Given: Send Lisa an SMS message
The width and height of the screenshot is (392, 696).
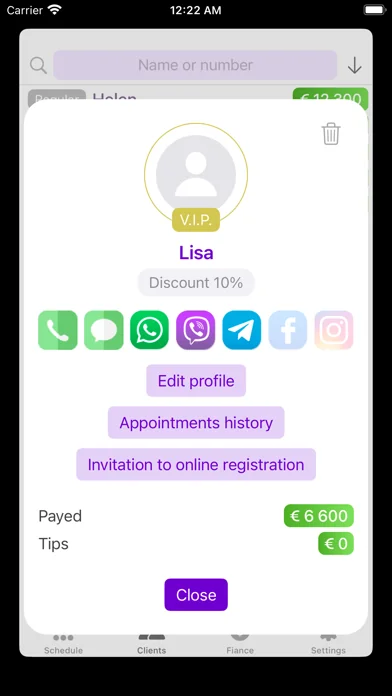Looking at the screenshot, I should pos(104,330).
